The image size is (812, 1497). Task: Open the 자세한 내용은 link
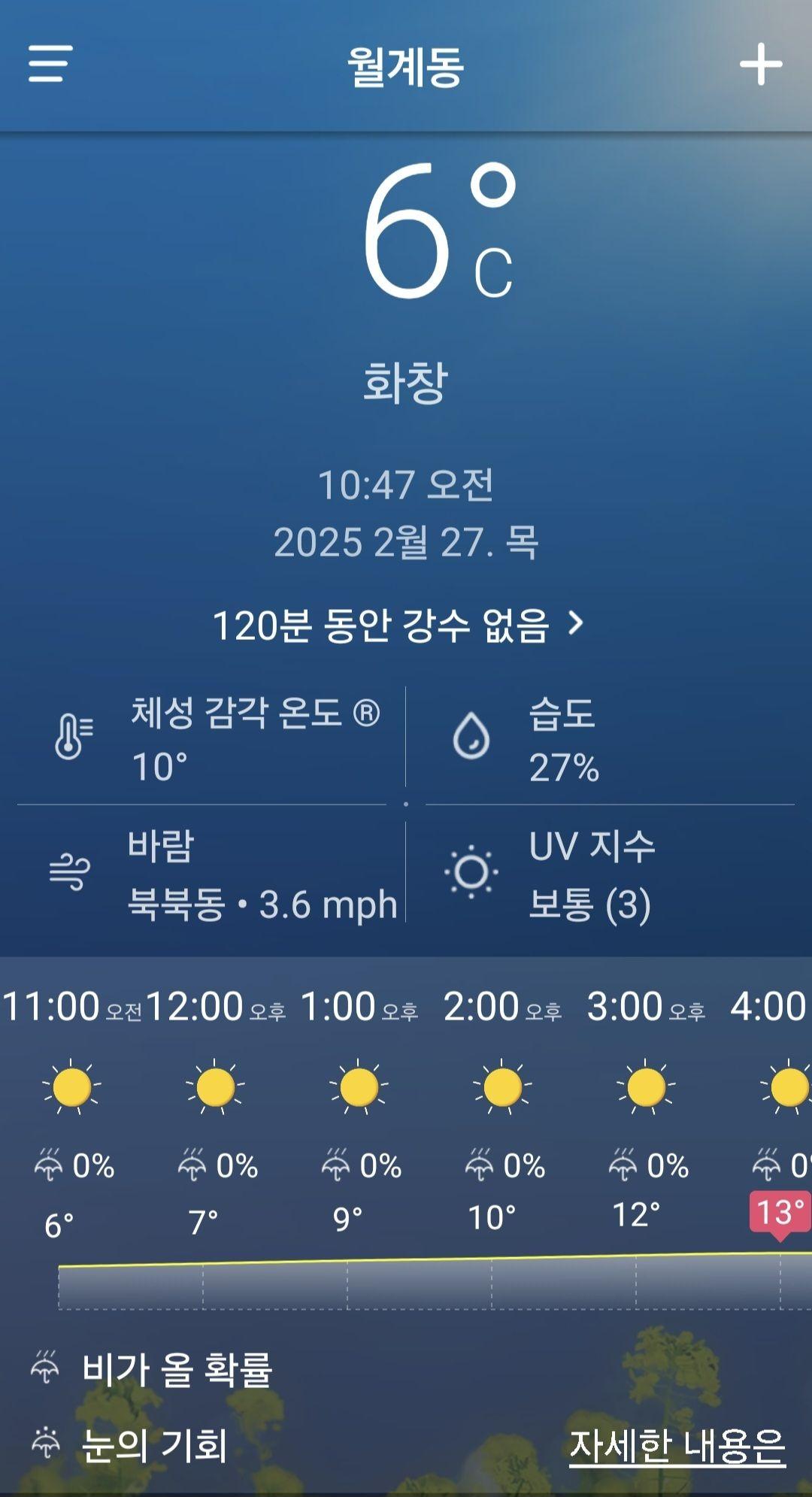coord(677,1446)
